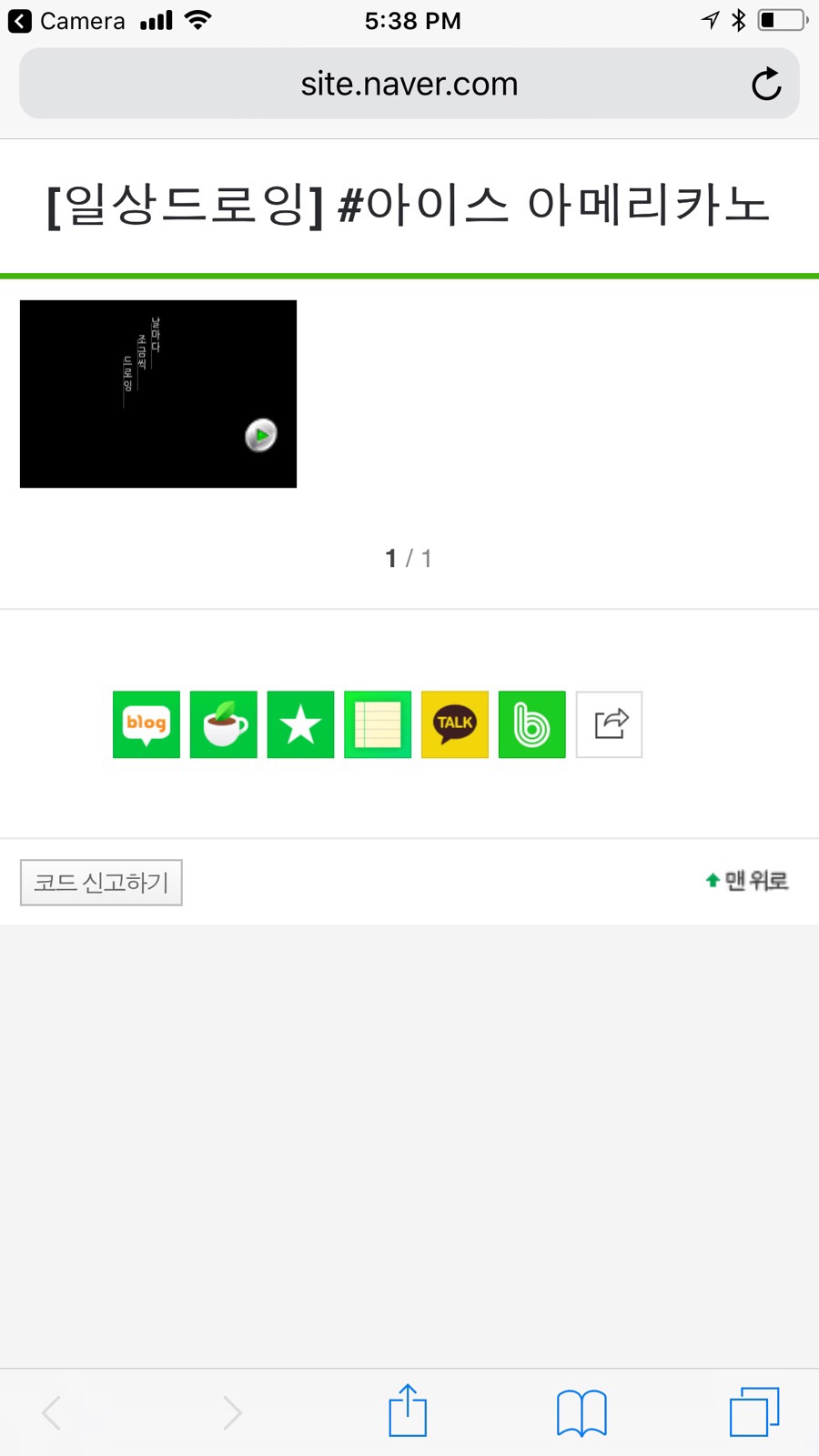Share to Naver Blog
This screenshot has height=1456, width=819.
(x=147, y=724)
